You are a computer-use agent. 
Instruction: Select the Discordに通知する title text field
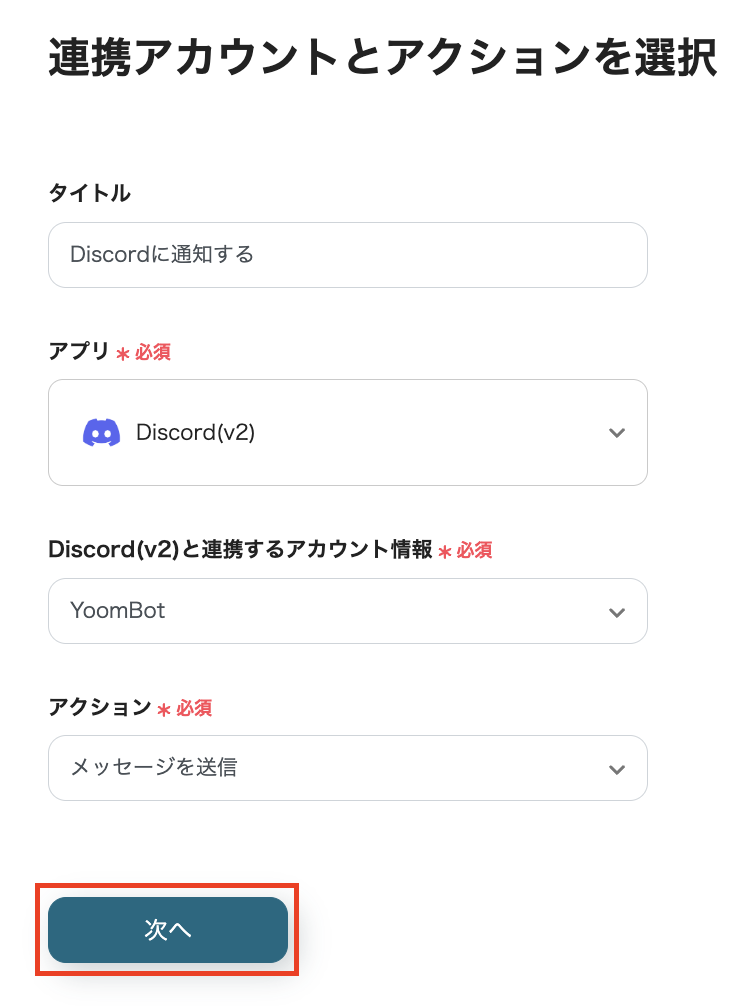point(348,255)
